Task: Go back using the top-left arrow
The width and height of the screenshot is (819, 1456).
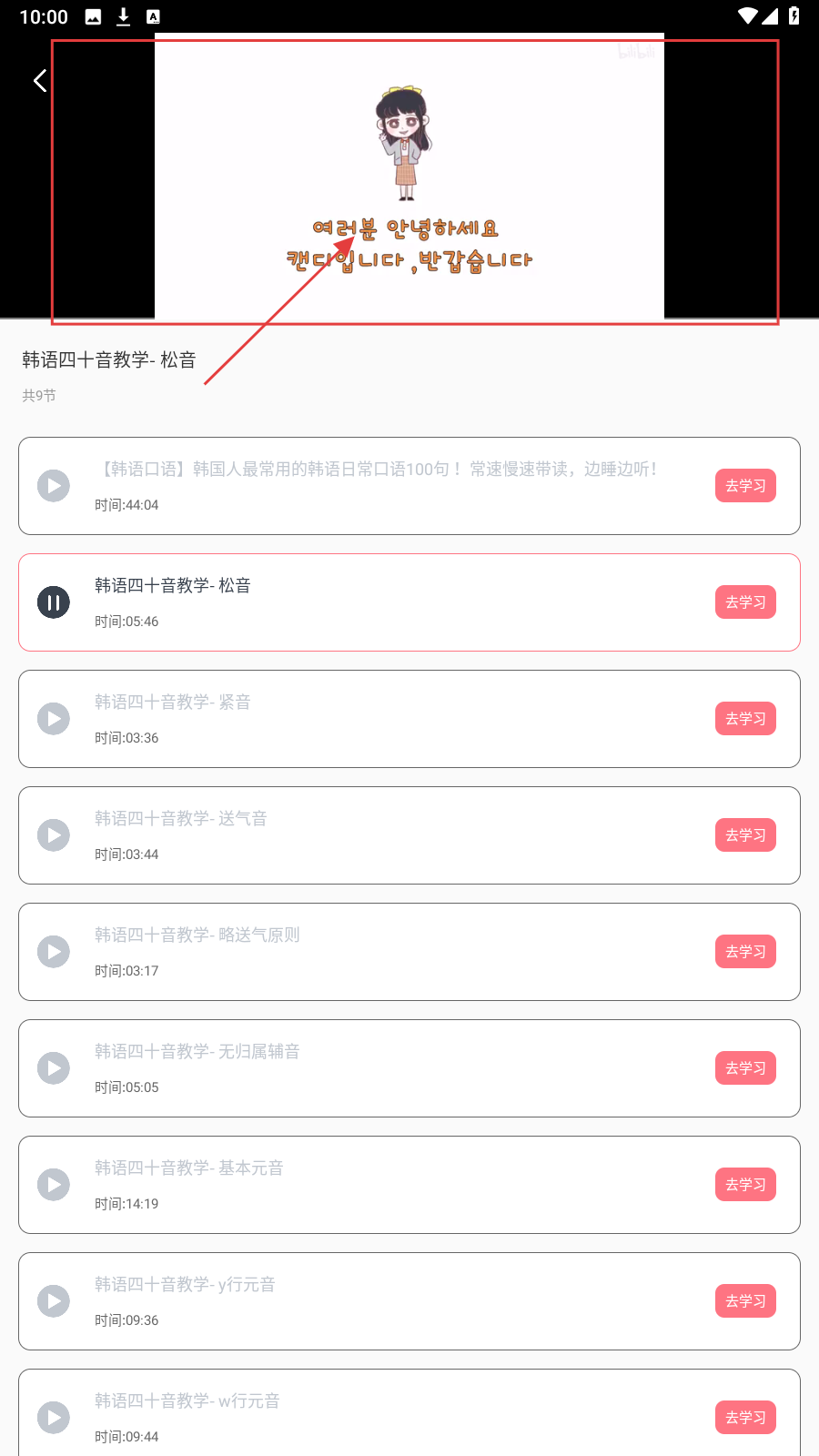Action: point(40,81)
